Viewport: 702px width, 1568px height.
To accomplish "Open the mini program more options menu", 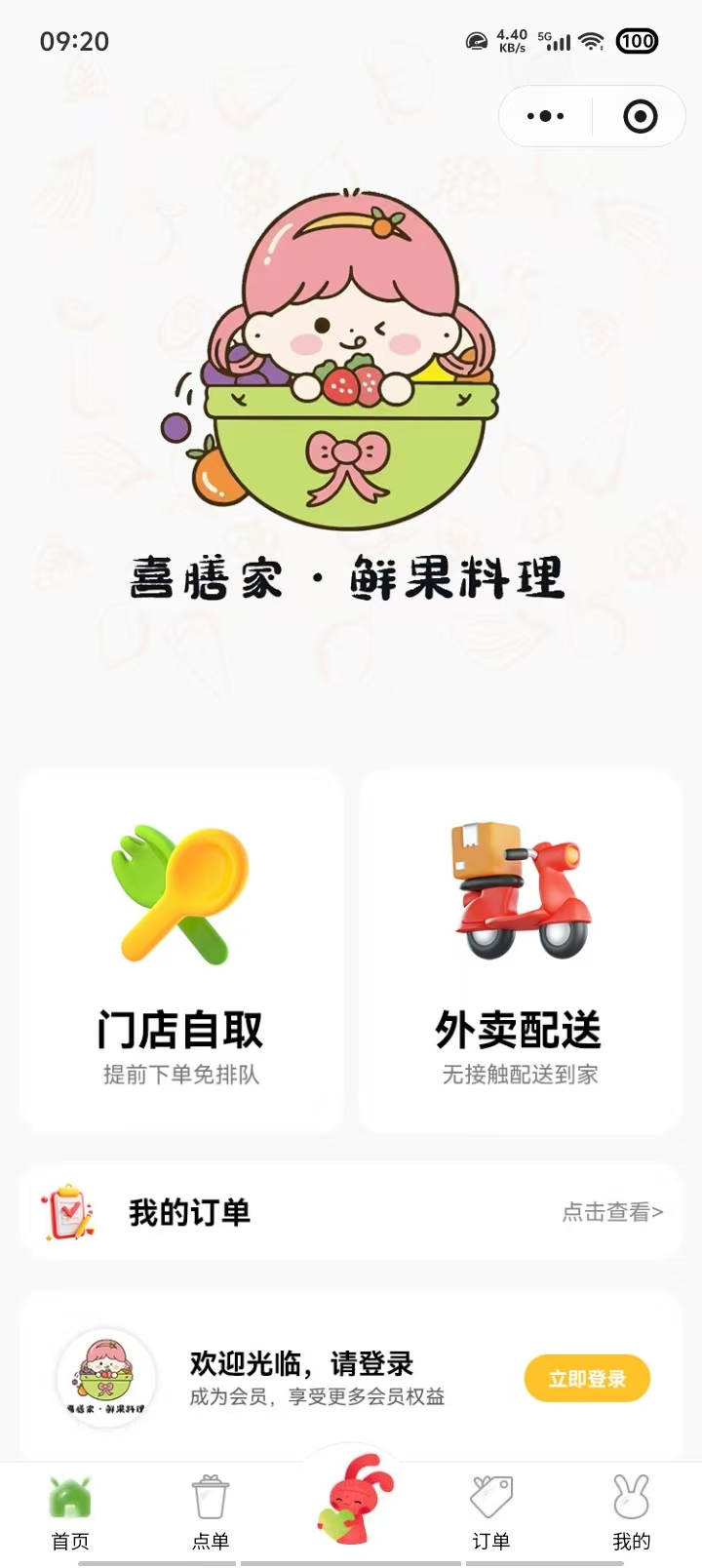I will (545, 117).
